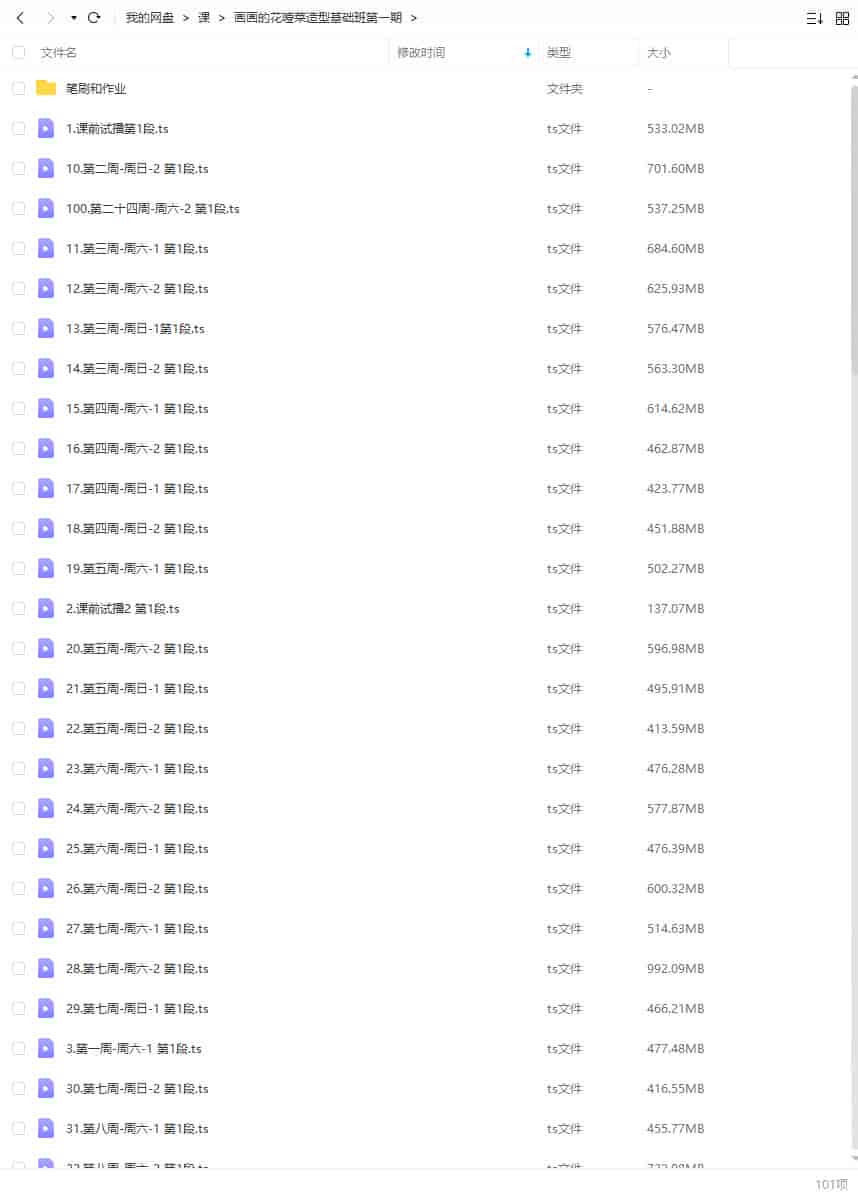Open 31.第八周-周六-1 第1段.ts
Image resolution: width=858 pixels, height=1195 pixels.
coord(137,1128)
